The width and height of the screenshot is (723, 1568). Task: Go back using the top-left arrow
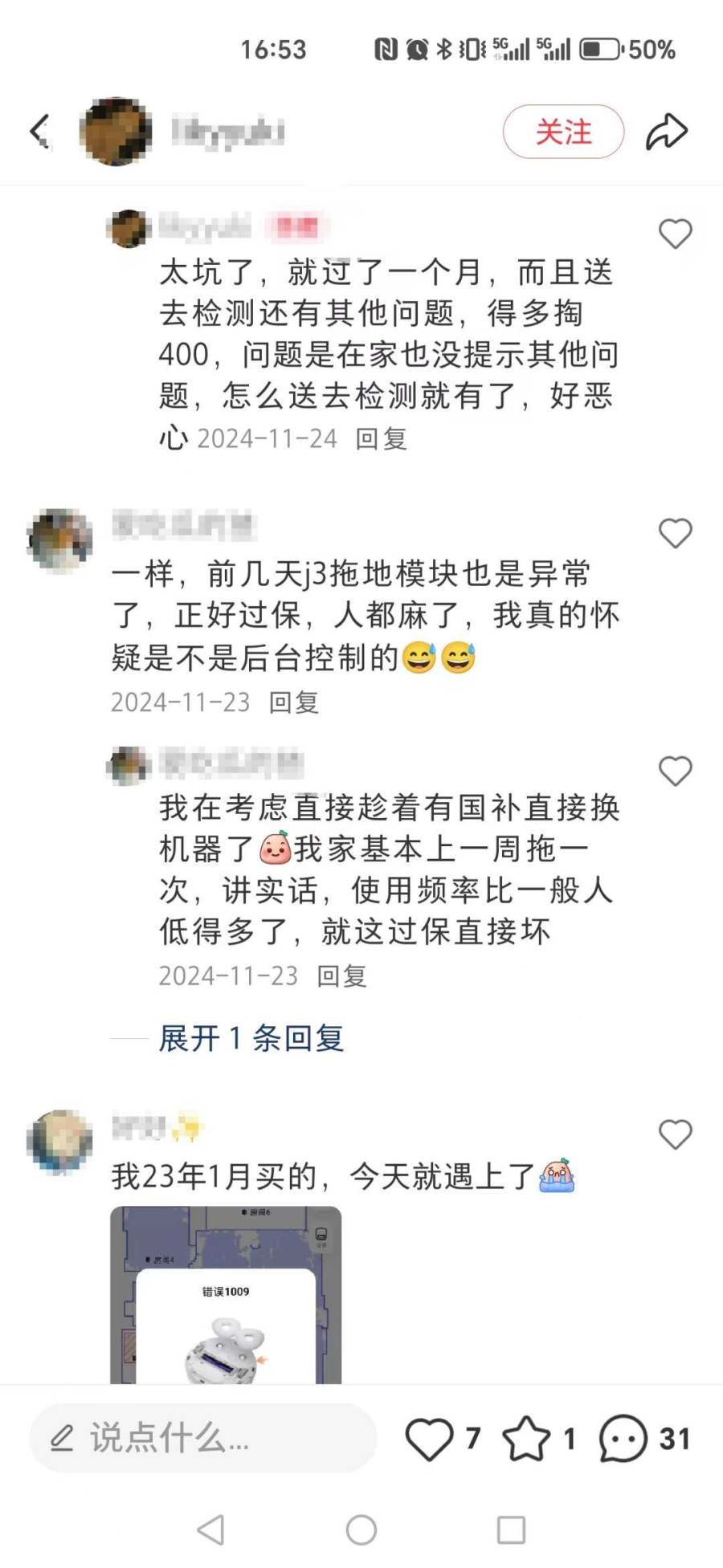[x=40, y=131]
